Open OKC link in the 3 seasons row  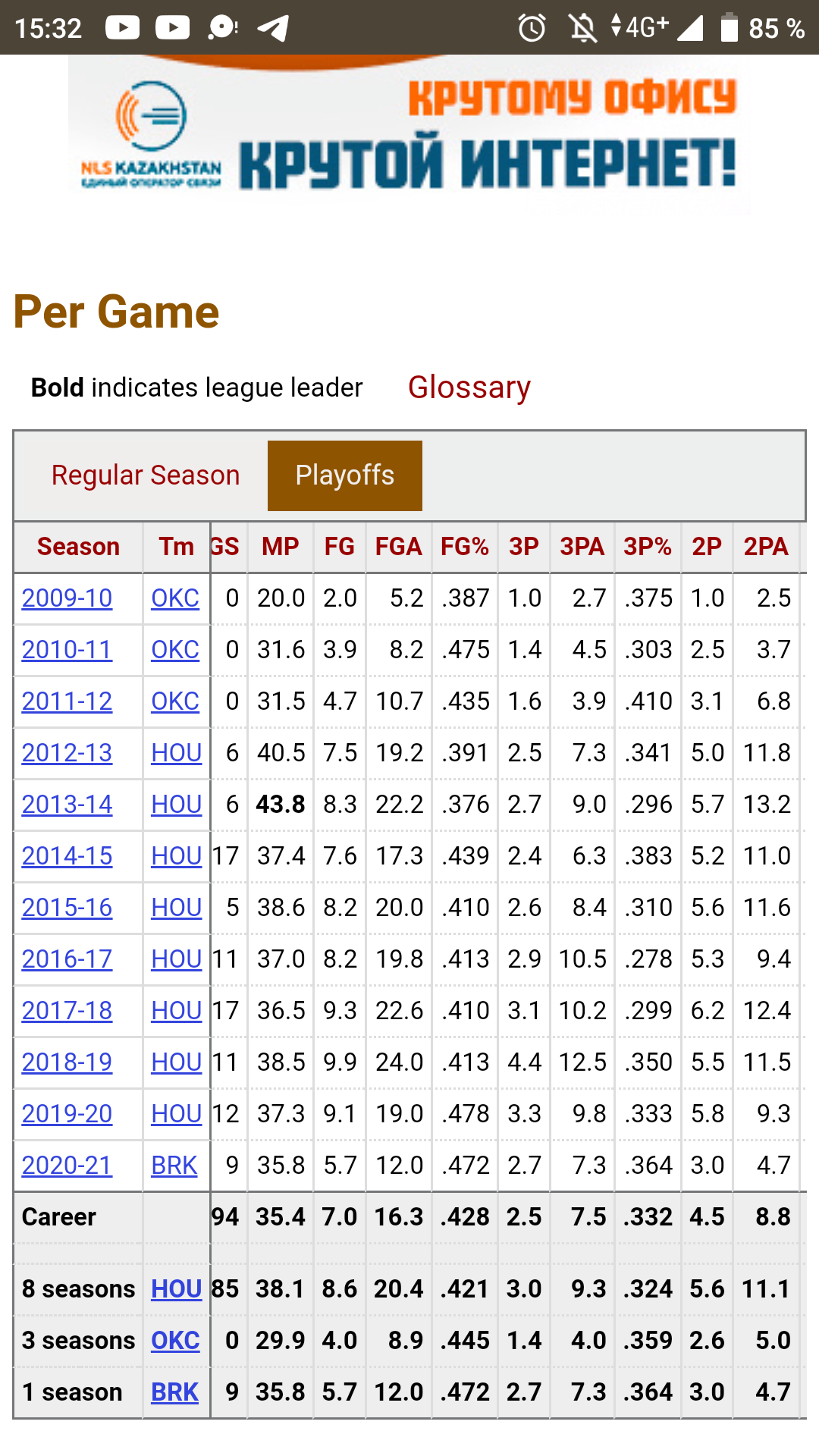(x=175, y=1341)
